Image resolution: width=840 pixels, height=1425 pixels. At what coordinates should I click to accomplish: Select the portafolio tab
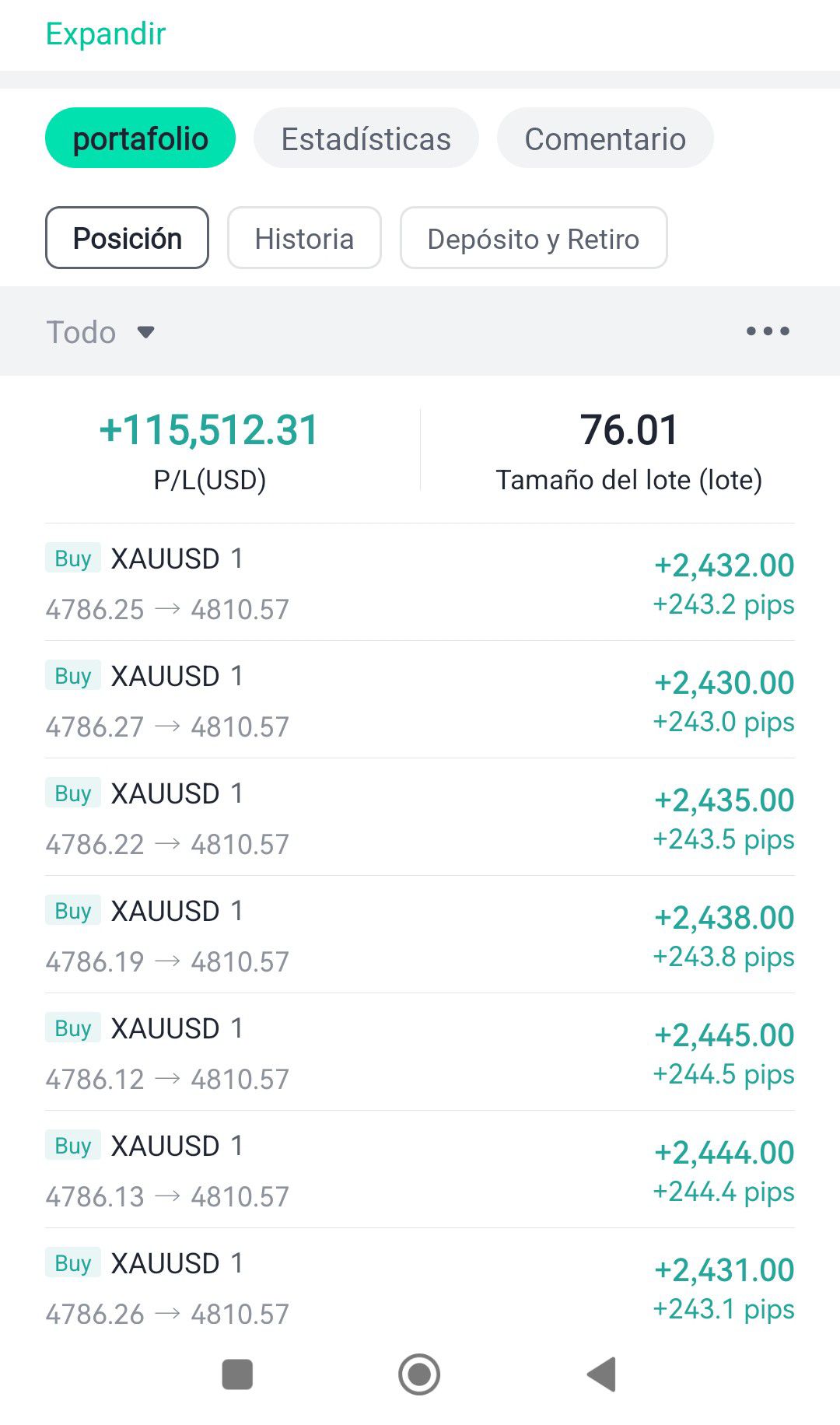pos(140,138)
